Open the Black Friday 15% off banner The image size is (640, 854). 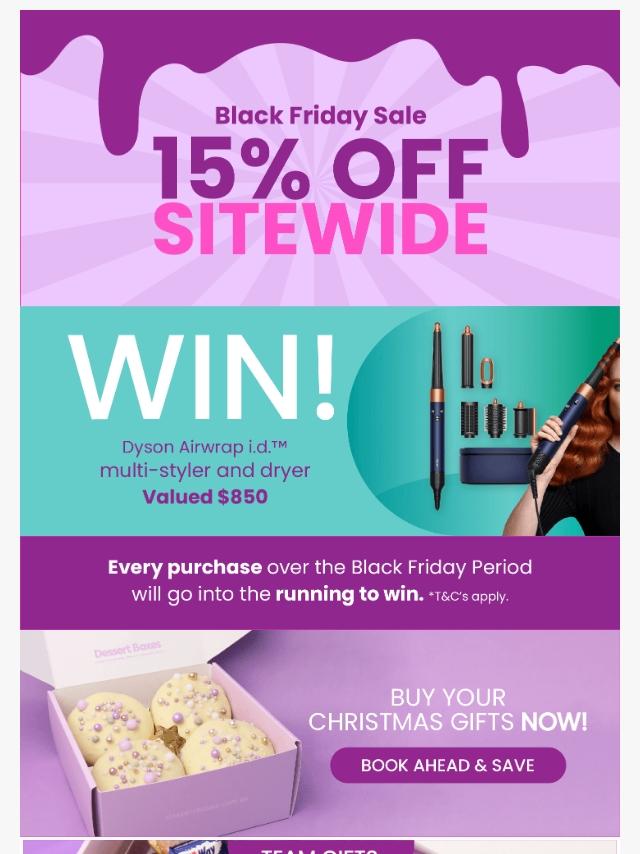(320, 180)
